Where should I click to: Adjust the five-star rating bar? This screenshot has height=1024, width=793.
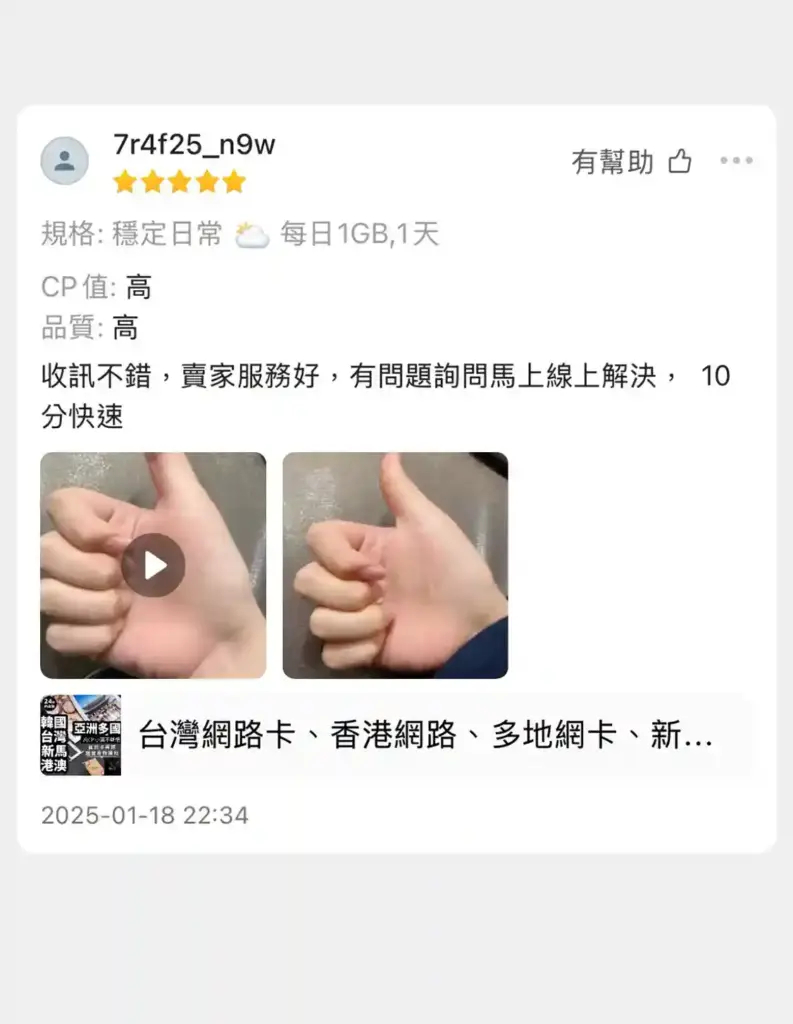pyautogui.click(x=179, y=182)
